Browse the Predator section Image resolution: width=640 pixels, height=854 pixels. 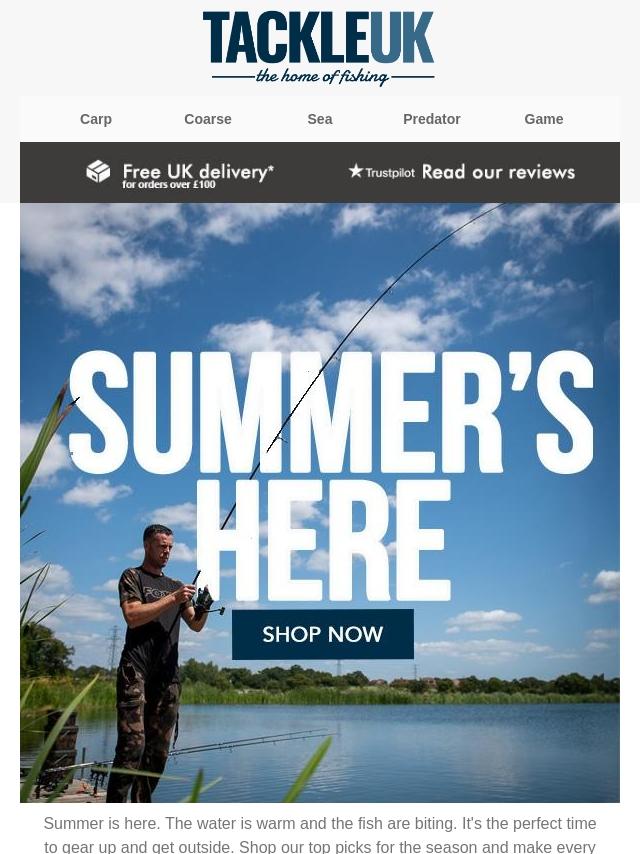pos(432,119)
